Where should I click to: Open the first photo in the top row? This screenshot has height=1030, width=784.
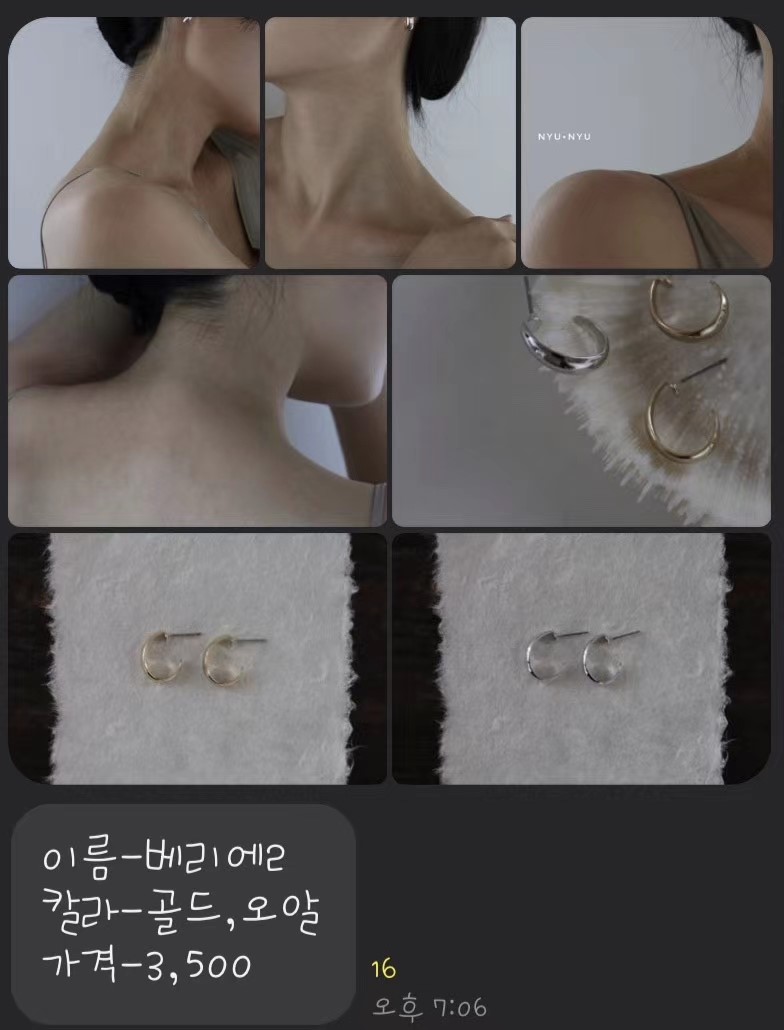(x=134, y=143)
